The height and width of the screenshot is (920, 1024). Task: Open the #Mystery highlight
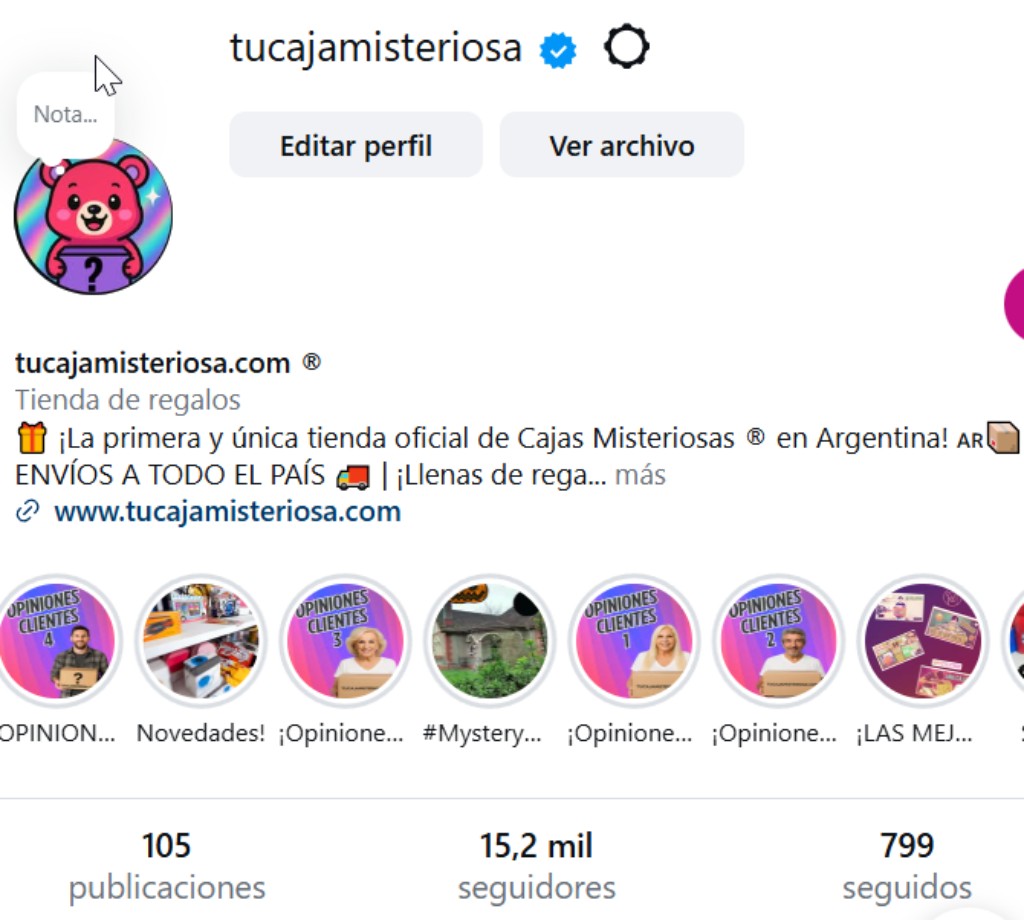(489, 641)
